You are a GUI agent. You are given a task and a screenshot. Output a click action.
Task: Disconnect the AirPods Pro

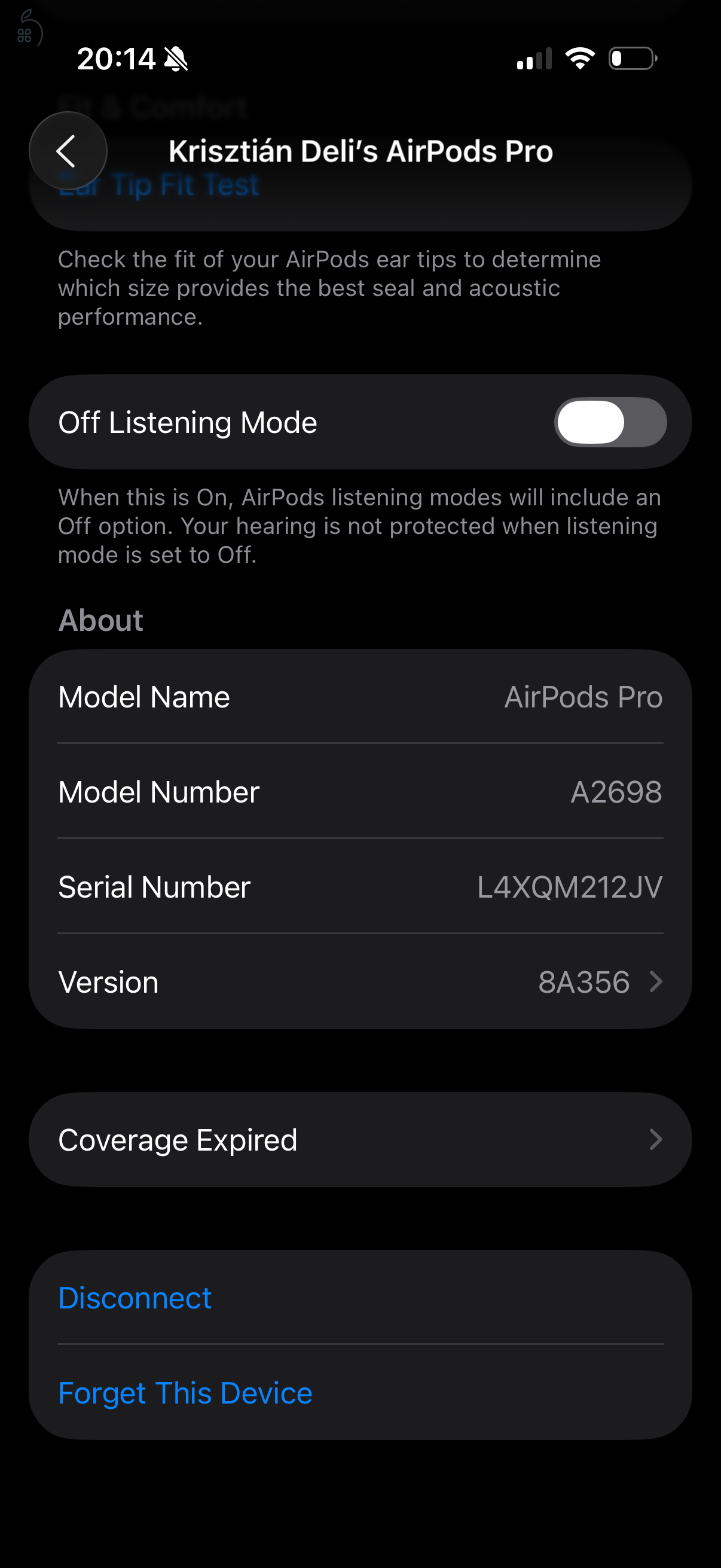(135, 1297)
